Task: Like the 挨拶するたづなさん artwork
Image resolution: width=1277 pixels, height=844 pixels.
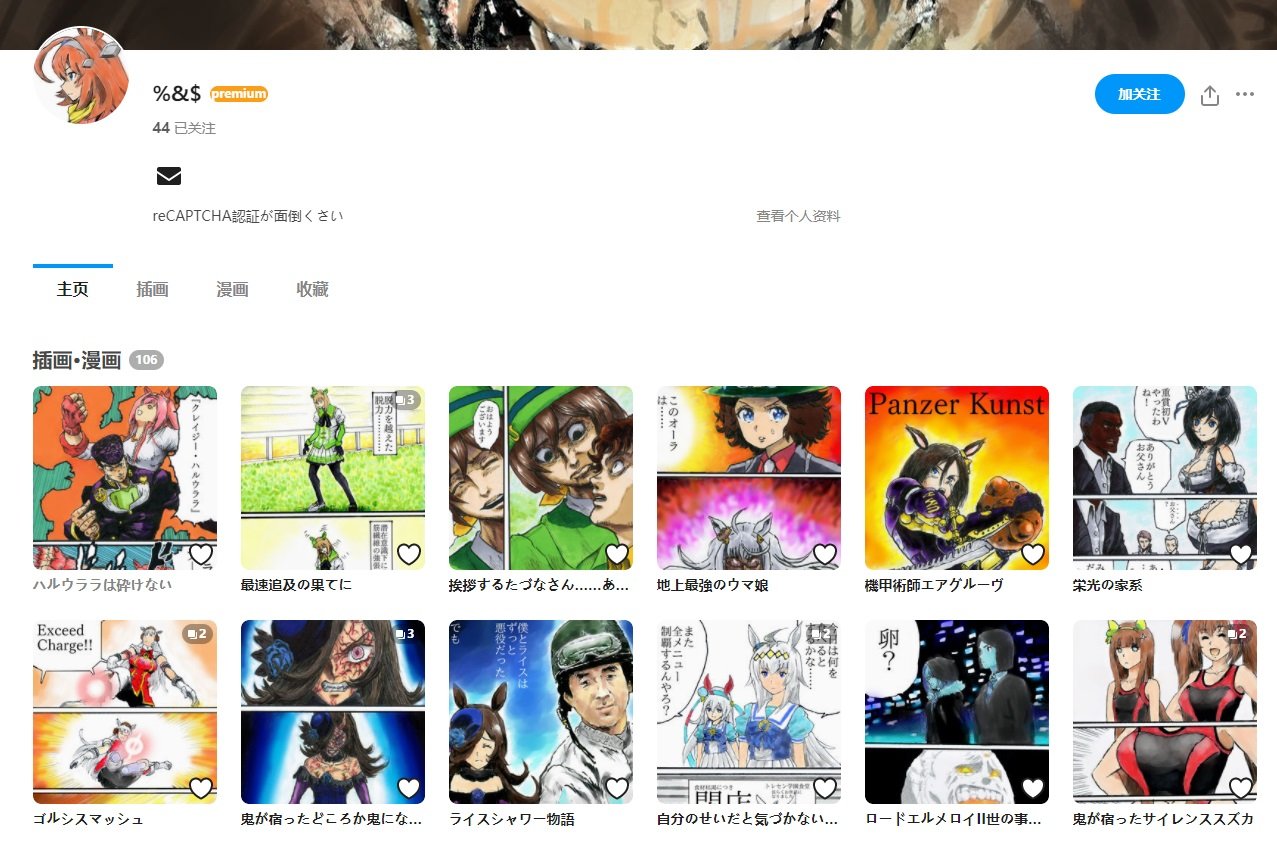Action: tap(616, 554)
